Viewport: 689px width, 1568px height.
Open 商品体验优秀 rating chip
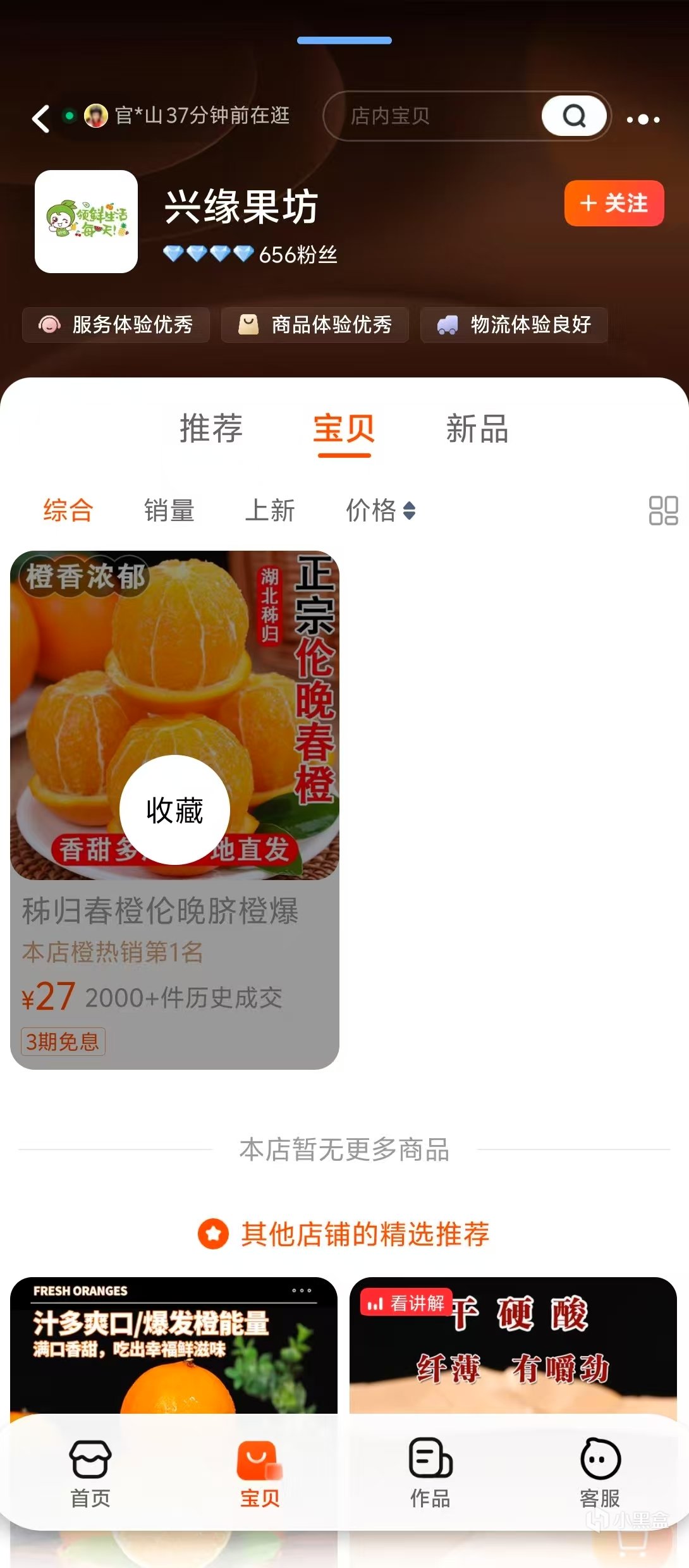[x=315, y=325]
